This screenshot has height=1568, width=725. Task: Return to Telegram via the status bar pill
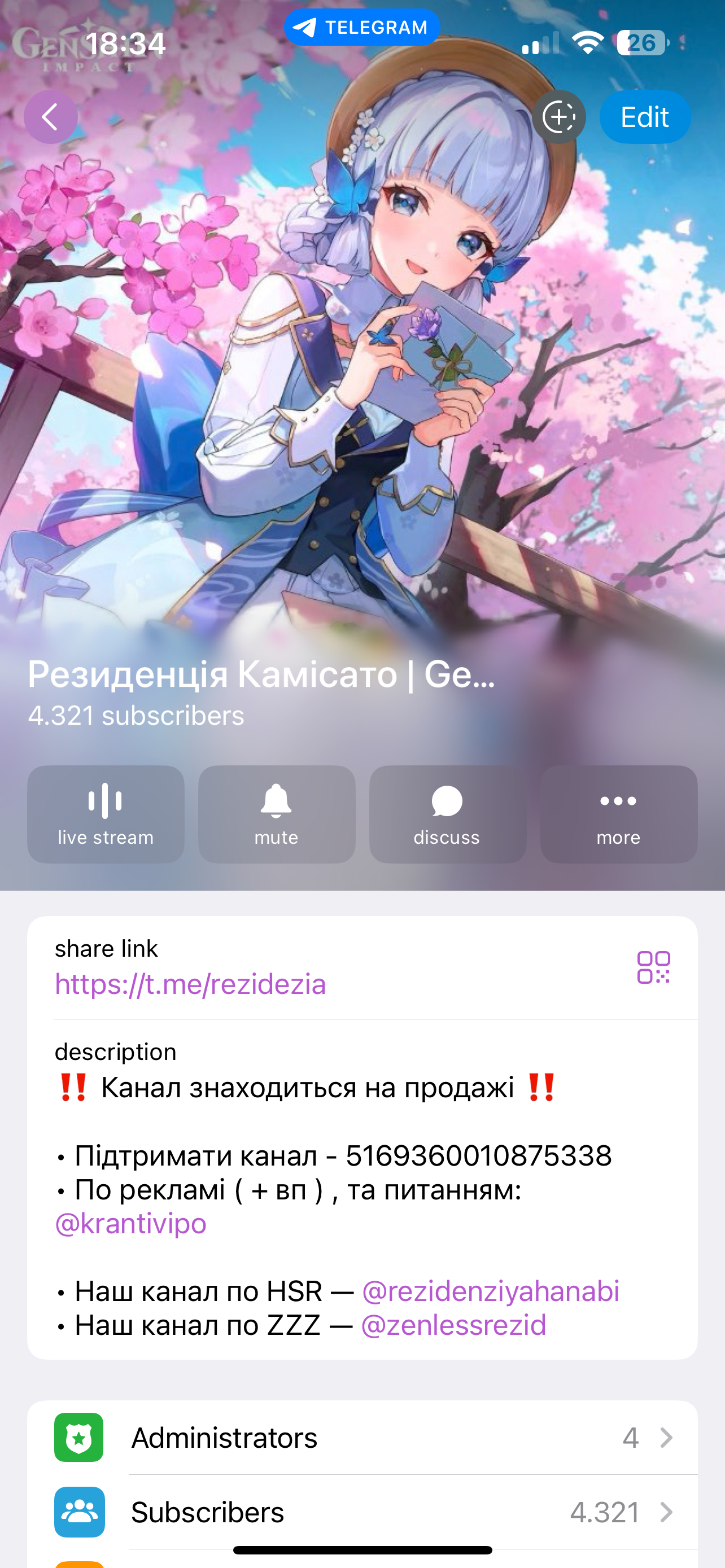click(x=362, y=28)
